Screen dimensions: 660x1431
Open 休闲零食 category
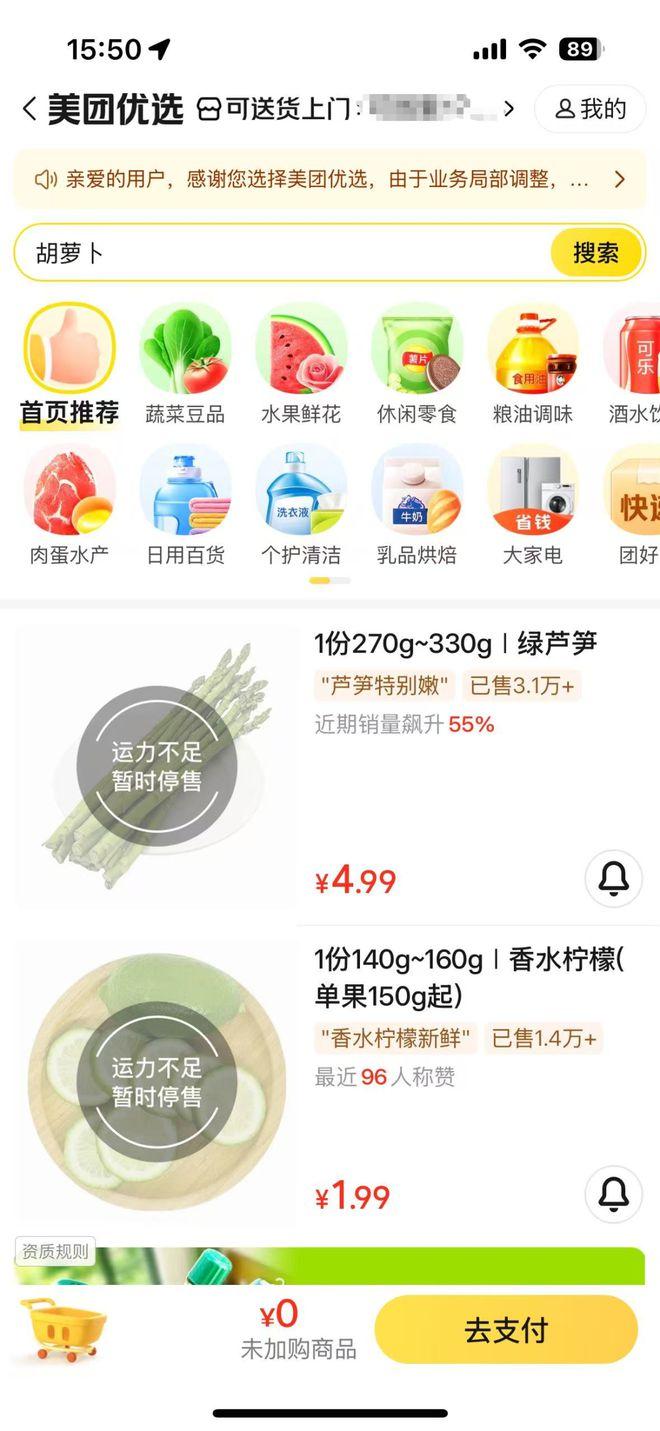[x=417, y=367]
